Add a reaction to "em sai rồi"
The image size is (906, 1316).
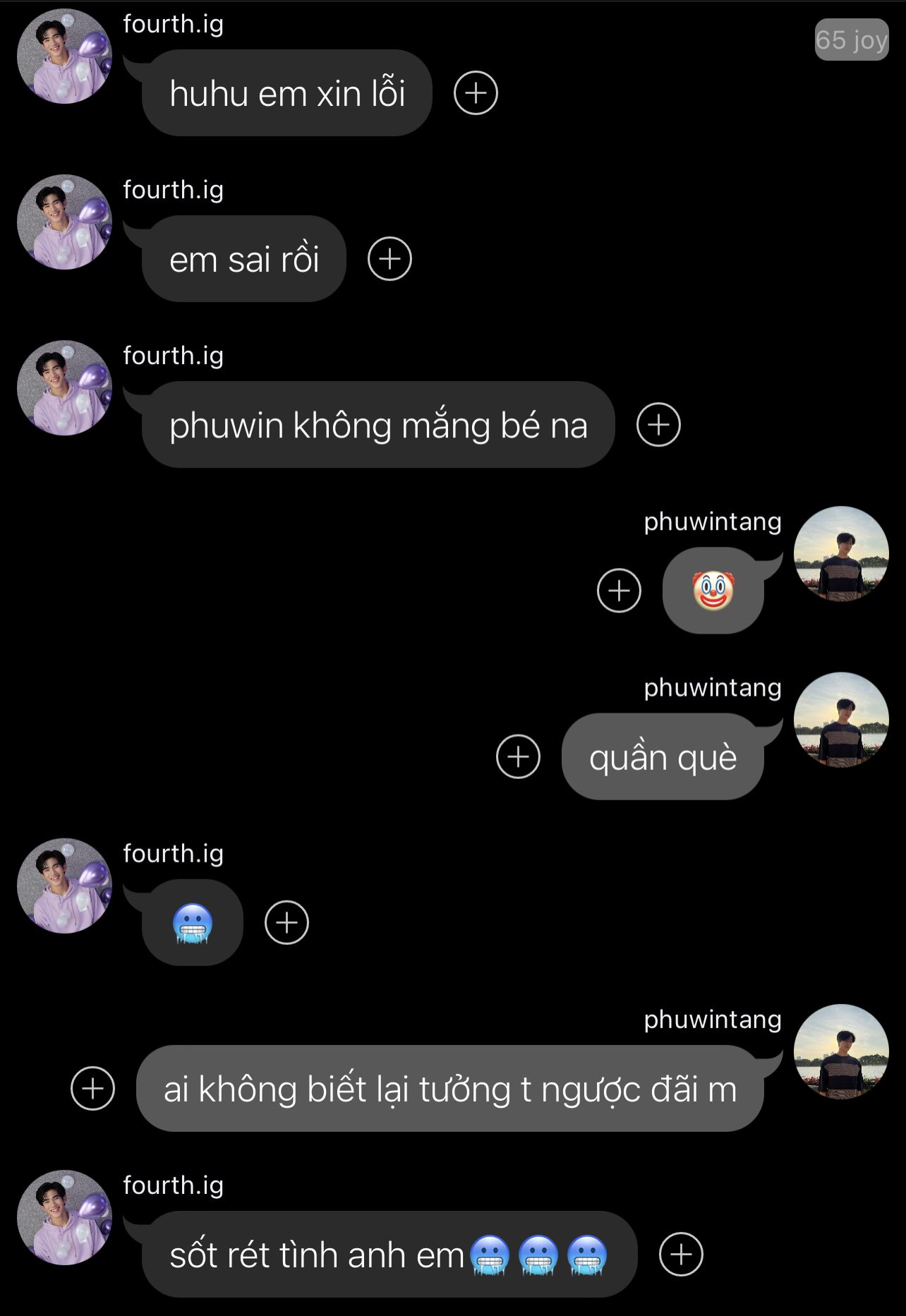tap(389, 259)
